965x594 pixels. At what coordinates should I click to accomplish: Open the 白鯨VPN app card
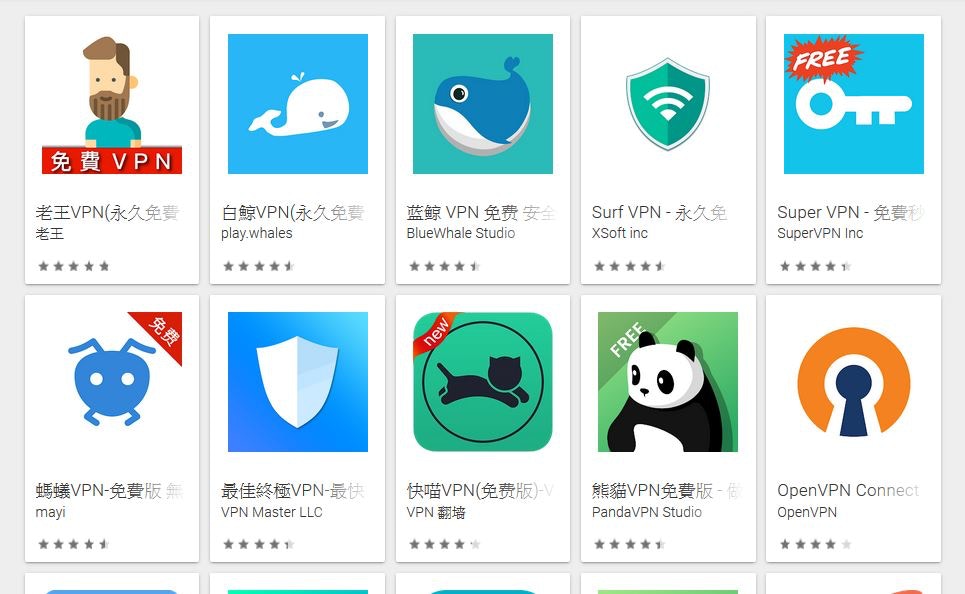point(297,105)
